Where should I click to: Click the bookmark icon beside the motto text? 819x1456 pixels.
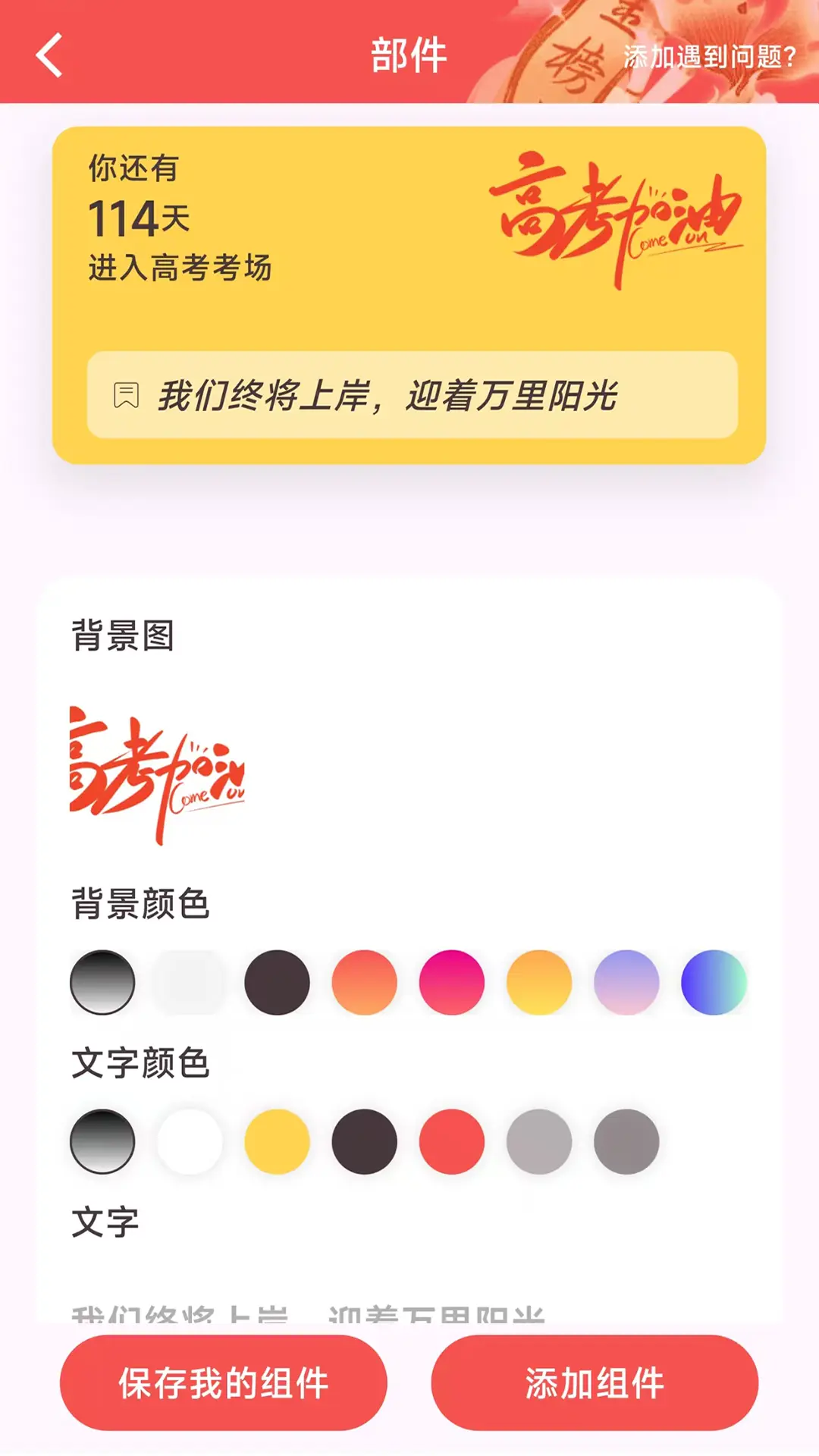click(126, 393)
